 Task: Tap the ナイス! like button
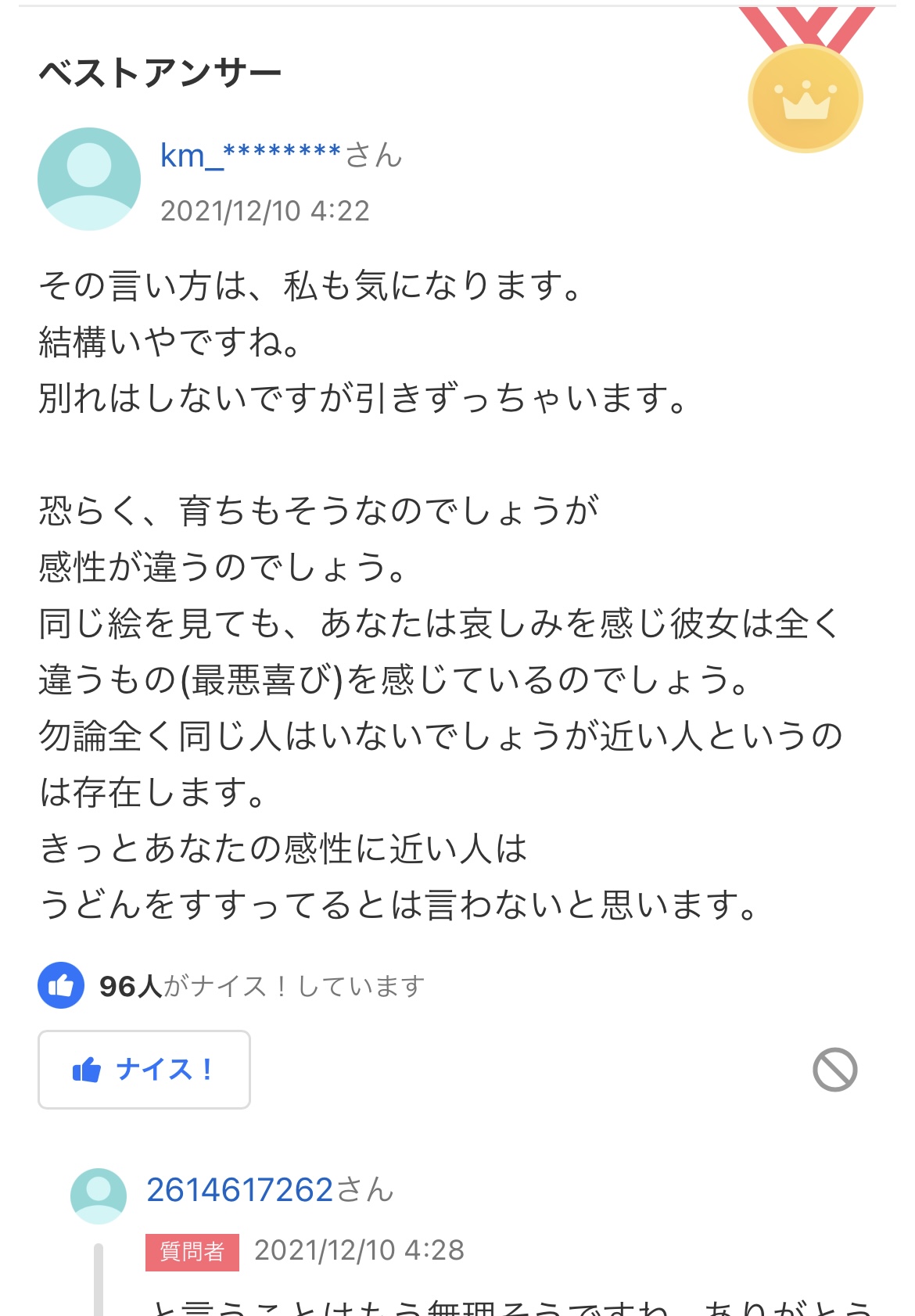(x=144, y=1069)
